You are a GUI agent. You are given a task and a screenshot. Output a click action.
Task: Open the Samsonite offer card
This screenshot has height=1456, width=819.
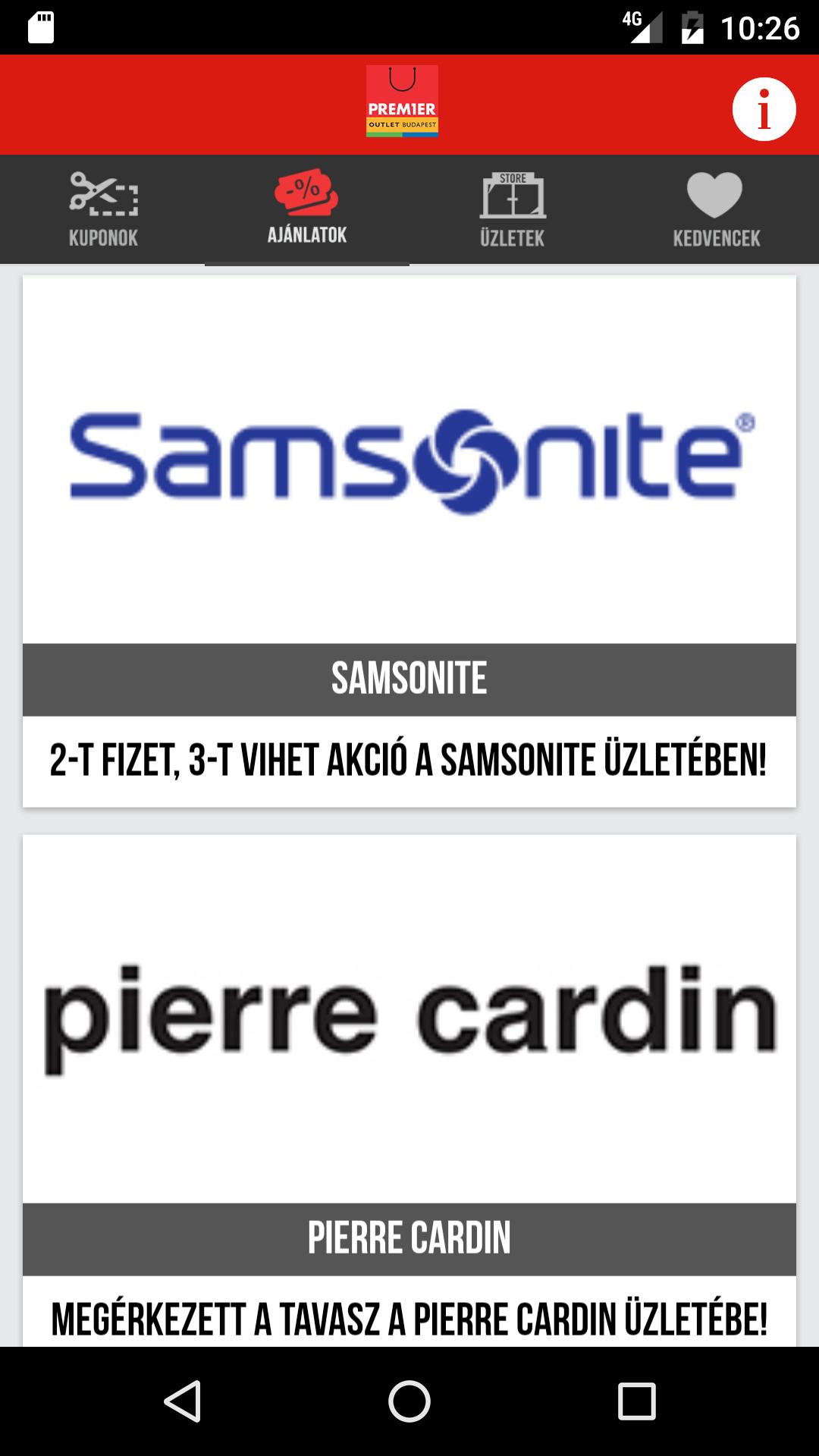point(409,540)
